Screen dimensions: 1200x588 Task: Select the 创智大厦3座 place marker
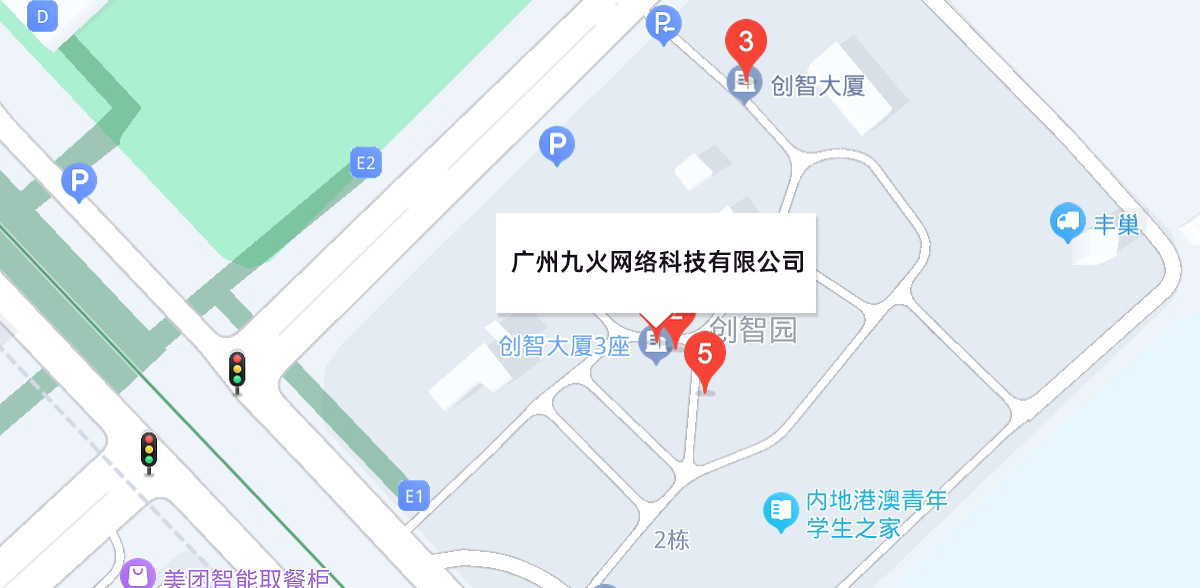(656, 347)
